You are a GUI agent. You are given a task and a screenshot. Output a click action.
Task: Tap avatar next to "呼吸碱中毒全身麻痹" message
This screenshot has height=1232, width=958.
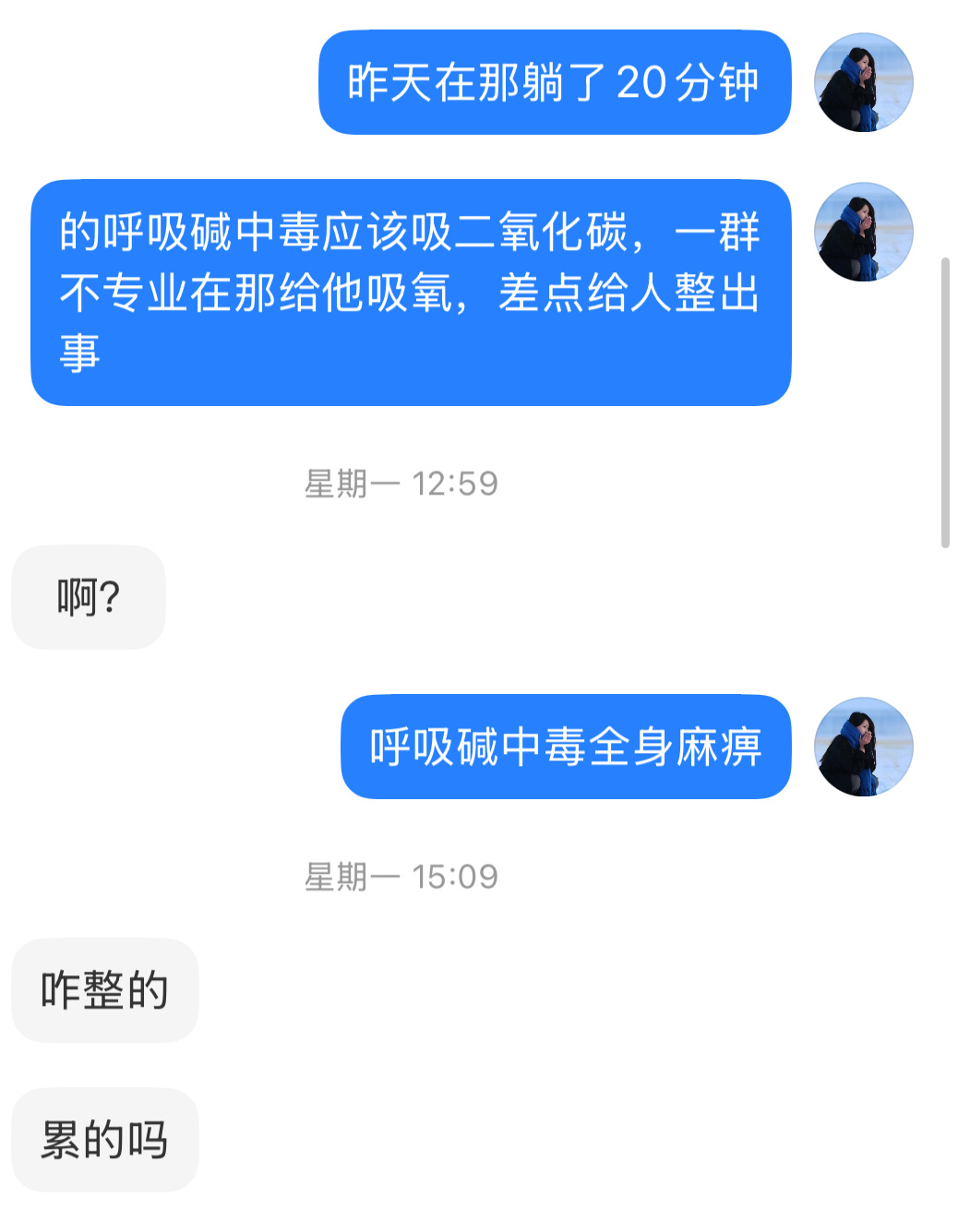[863, 747]
